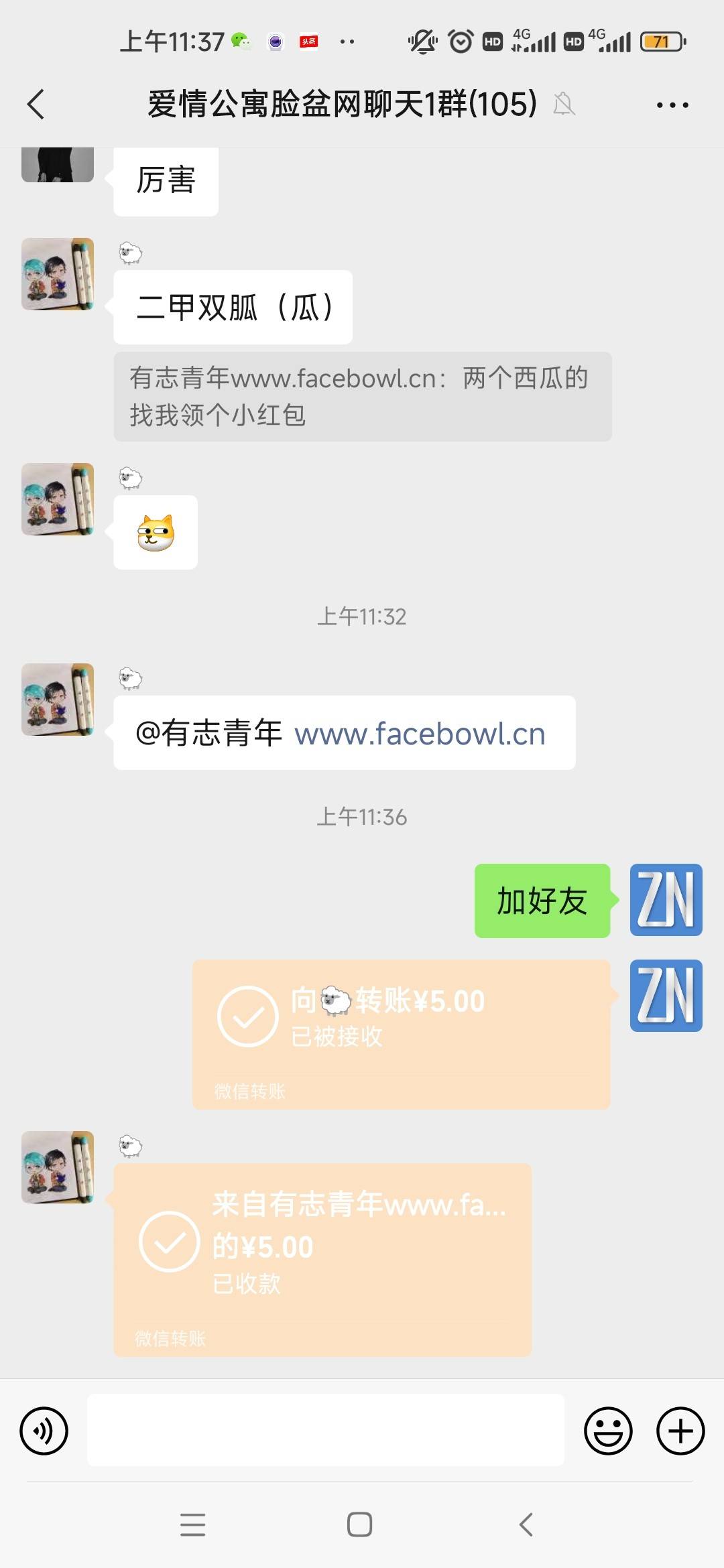
Task: Go back from the group chat
Action: point(36,105)
